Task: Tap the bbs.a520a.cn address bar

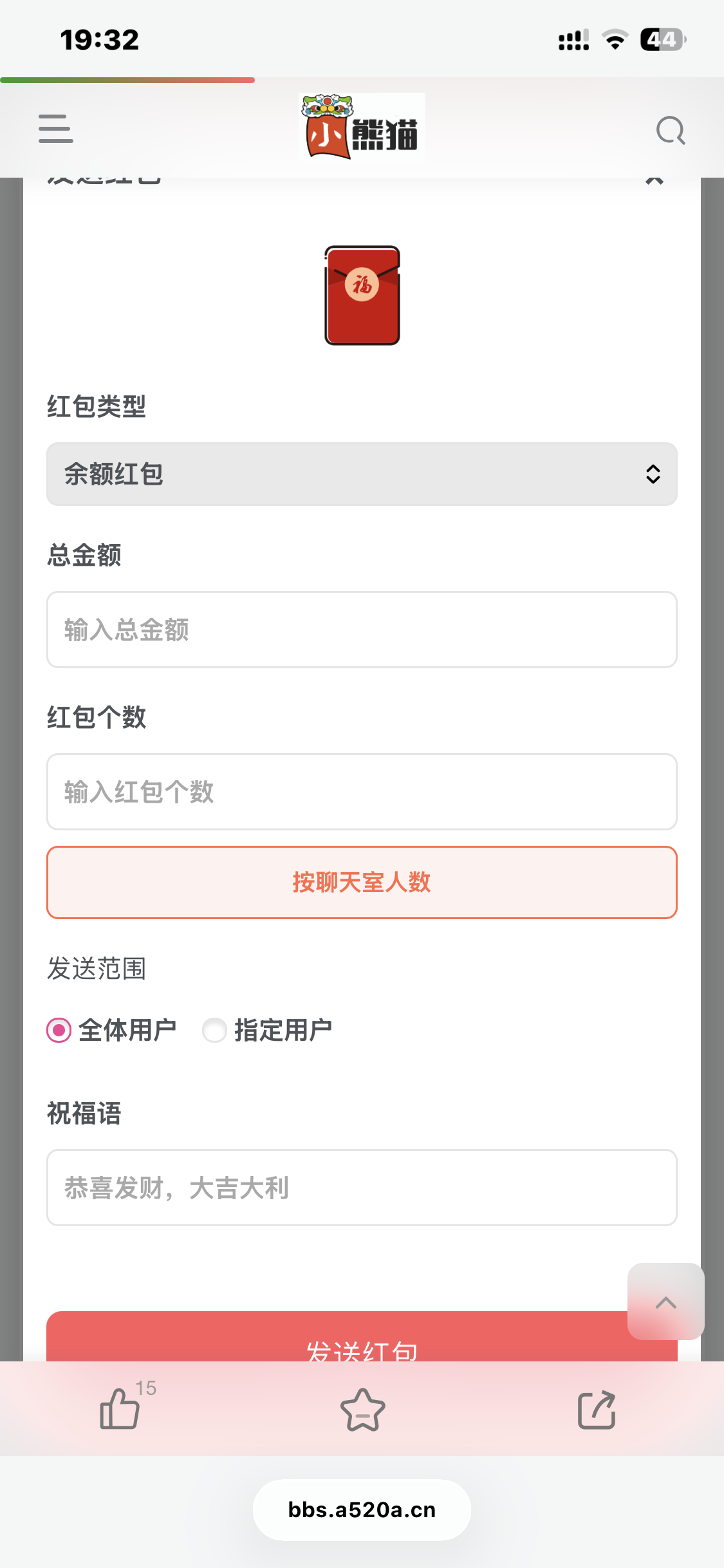Action: point(362,1509)
